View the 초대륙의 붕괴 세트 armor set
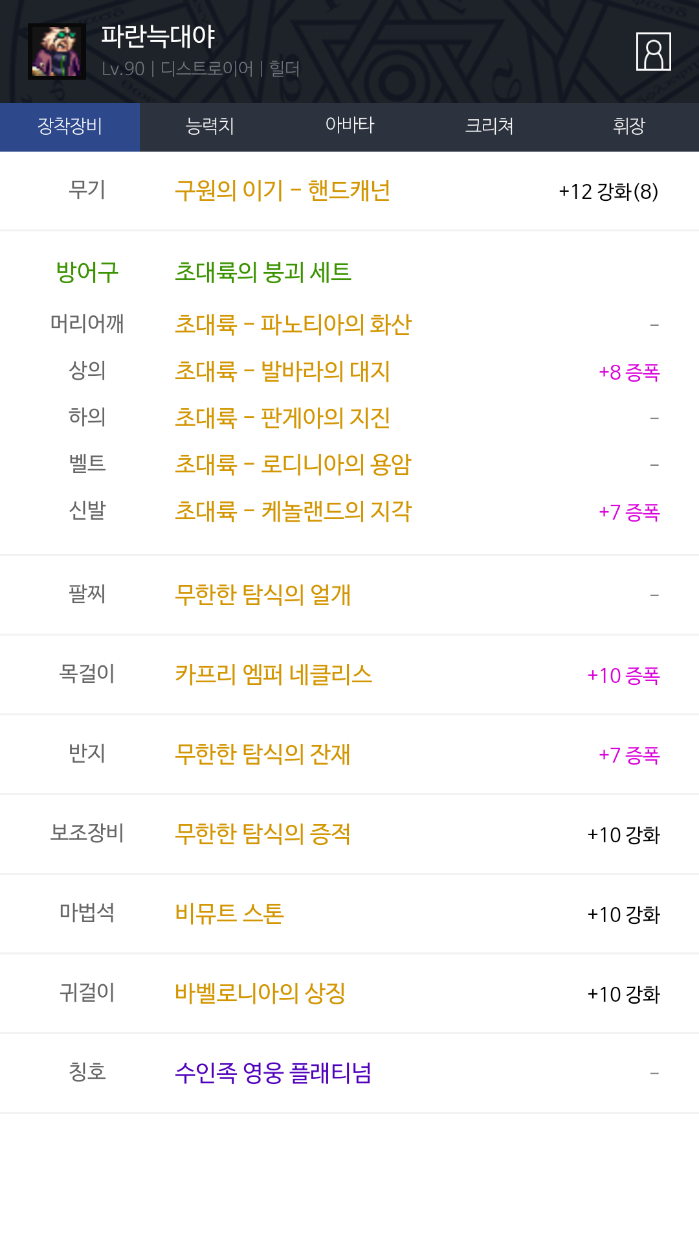This screenshot has height=1244, width=699. tap(263, 272)
